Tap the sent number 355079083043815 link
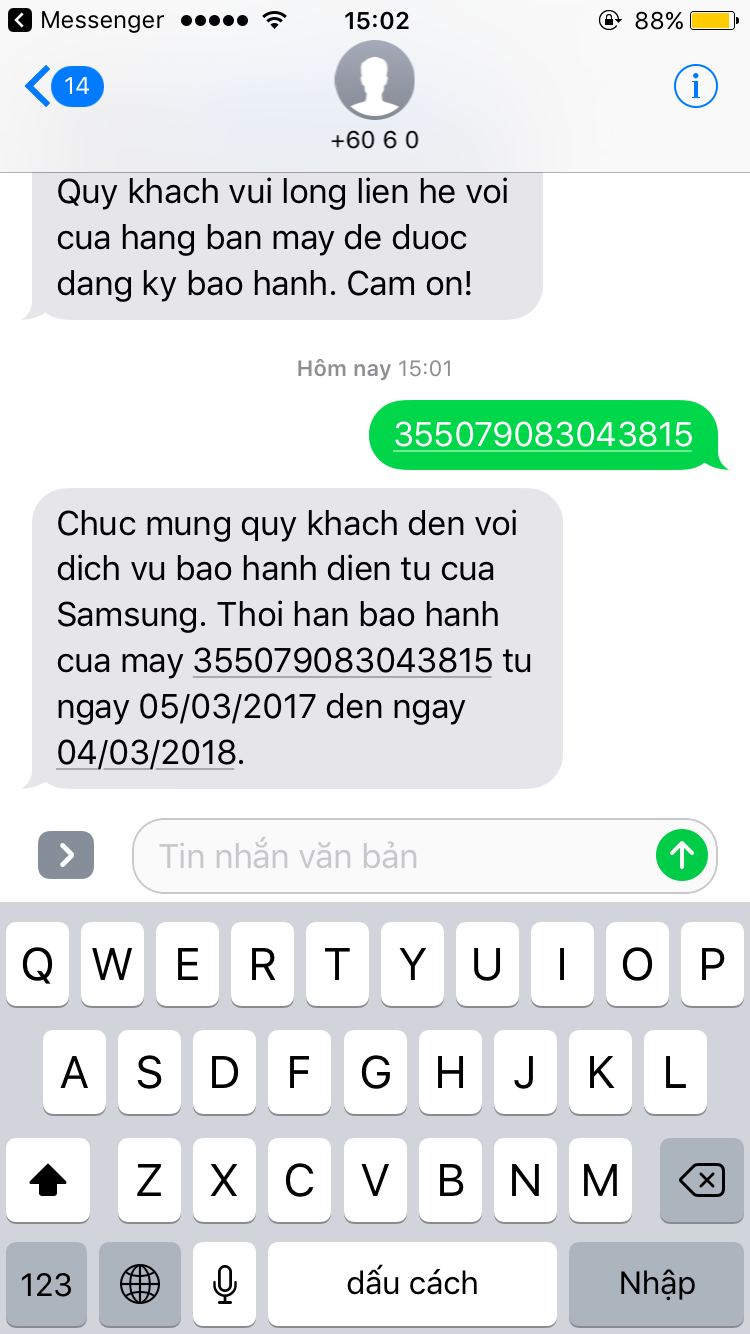 pos(543,434)
